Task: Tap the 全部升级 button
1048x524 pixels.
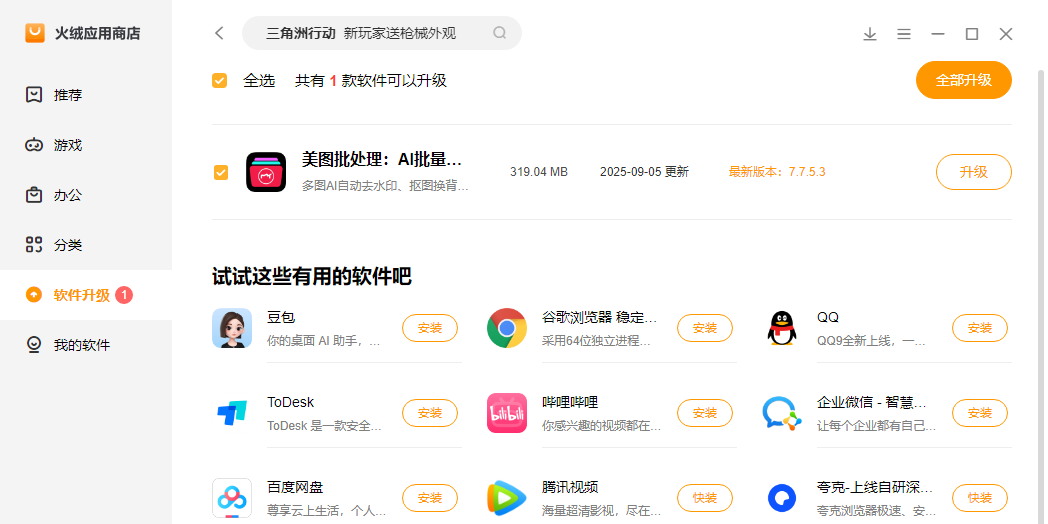Action: click(x=963, y=80)
